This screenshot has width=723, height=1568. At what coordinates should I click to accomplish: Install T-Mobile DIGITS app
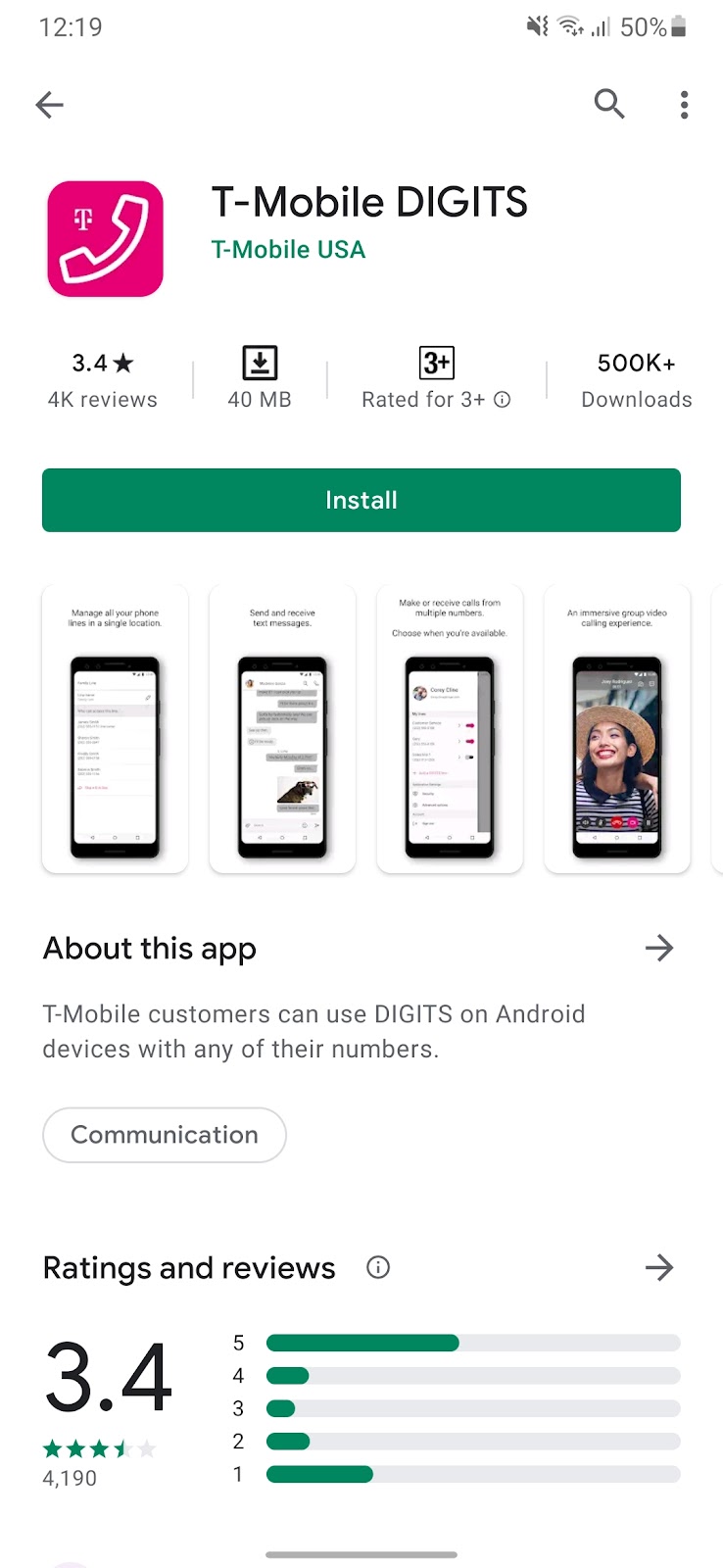(x=361, y=500)
